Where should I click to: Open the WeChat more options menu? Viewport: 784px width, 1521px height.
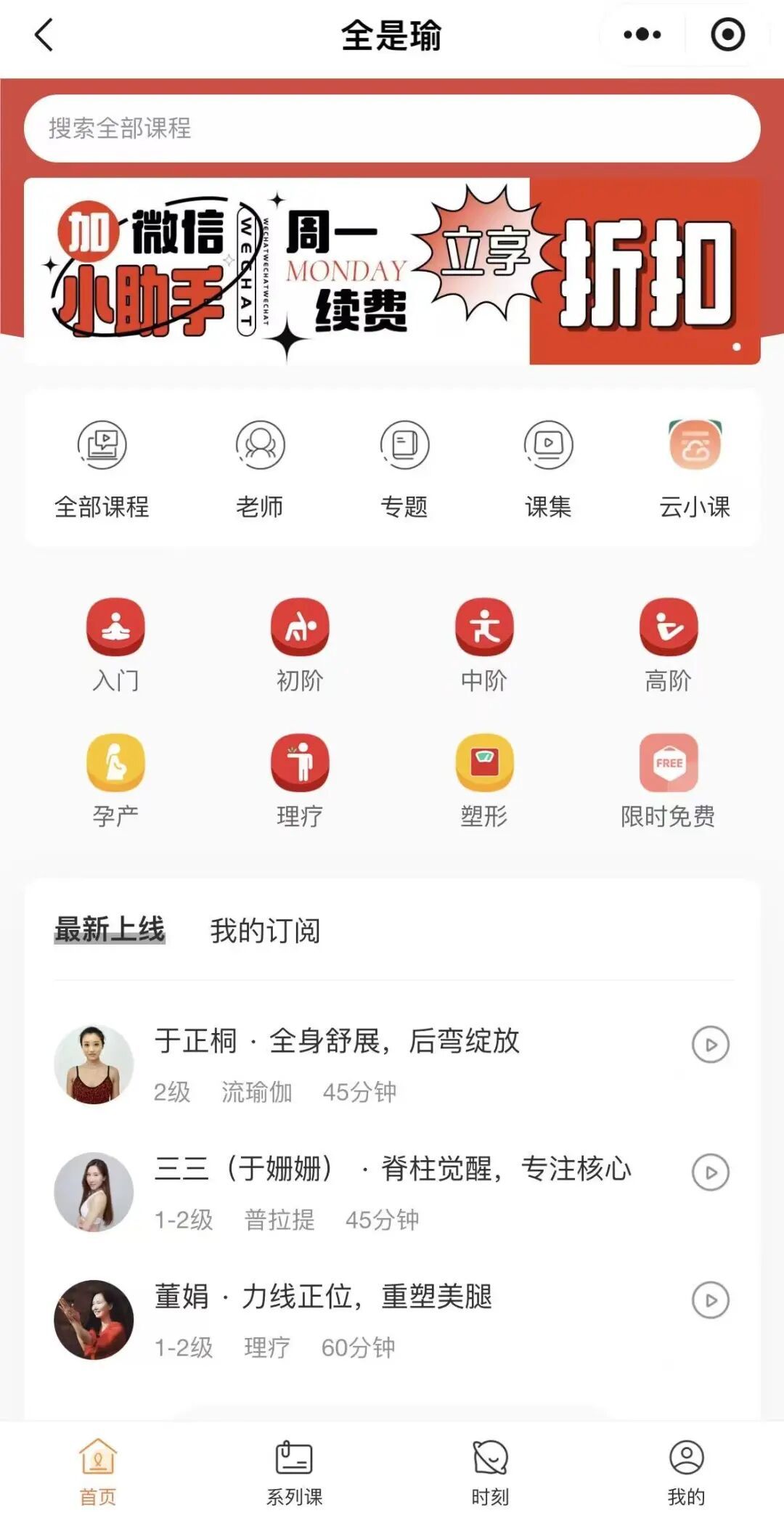click(642, 34)
